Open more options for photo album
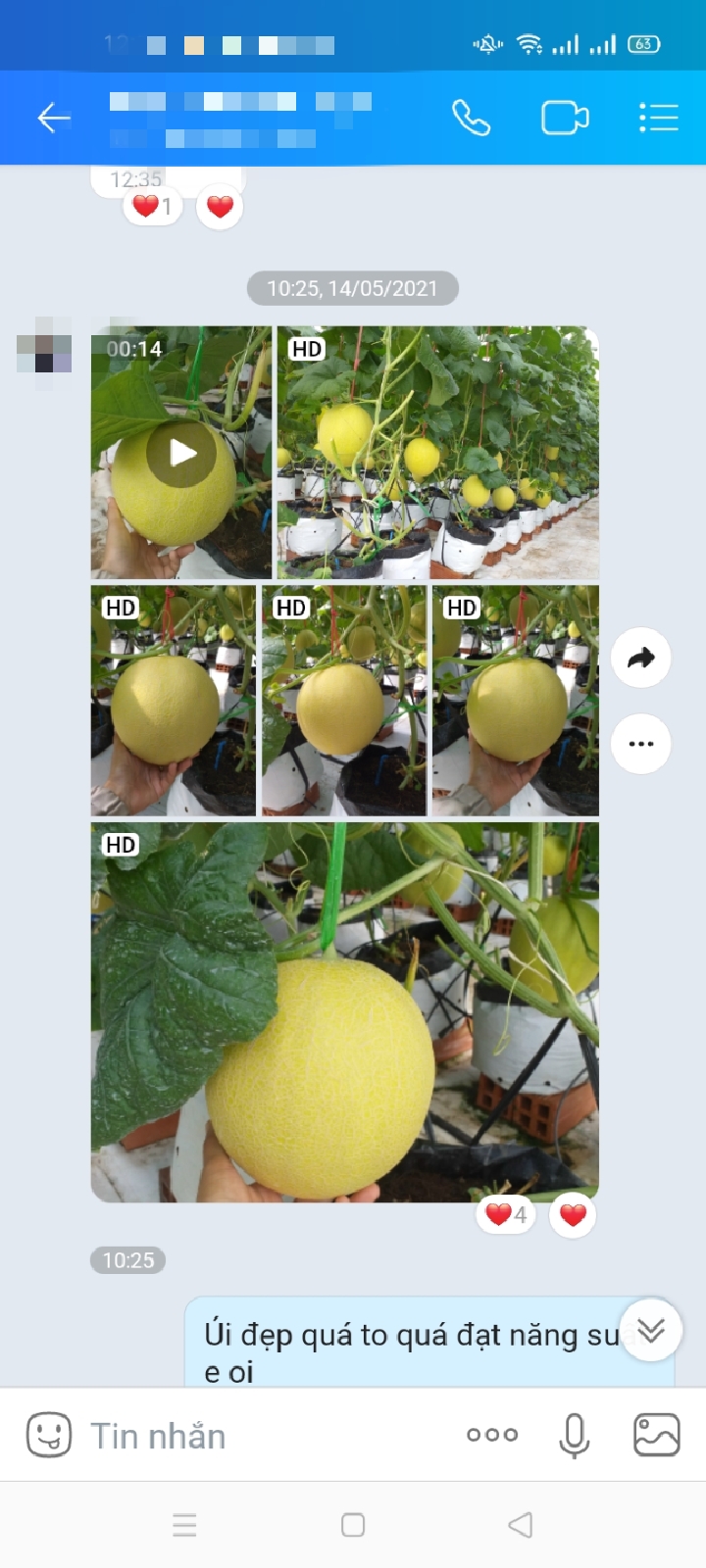Screen dimensions: 706x1568 (x=640, y=744)
